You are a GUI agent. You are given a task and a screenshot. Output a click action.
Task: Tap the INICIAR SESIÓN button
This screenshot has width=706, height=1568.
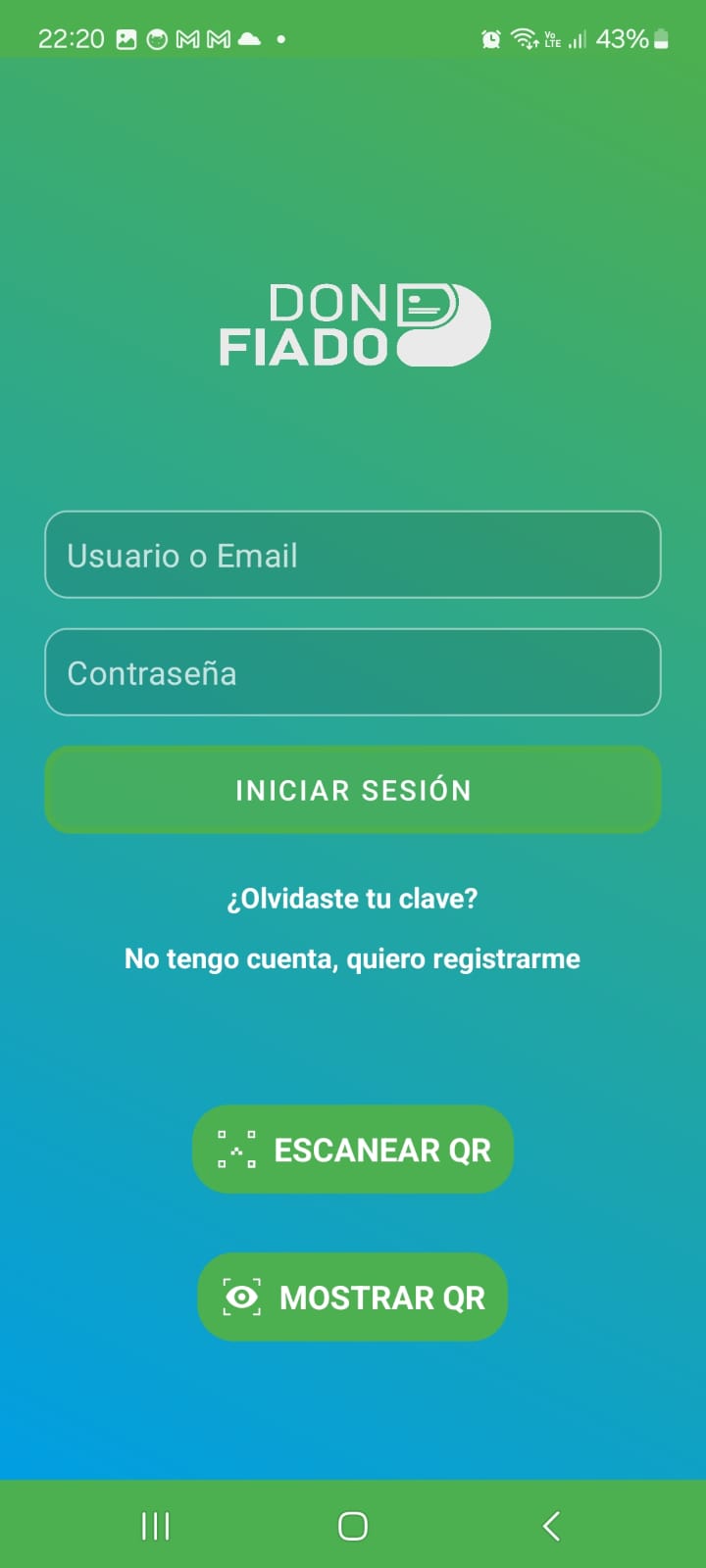point(353,790)
